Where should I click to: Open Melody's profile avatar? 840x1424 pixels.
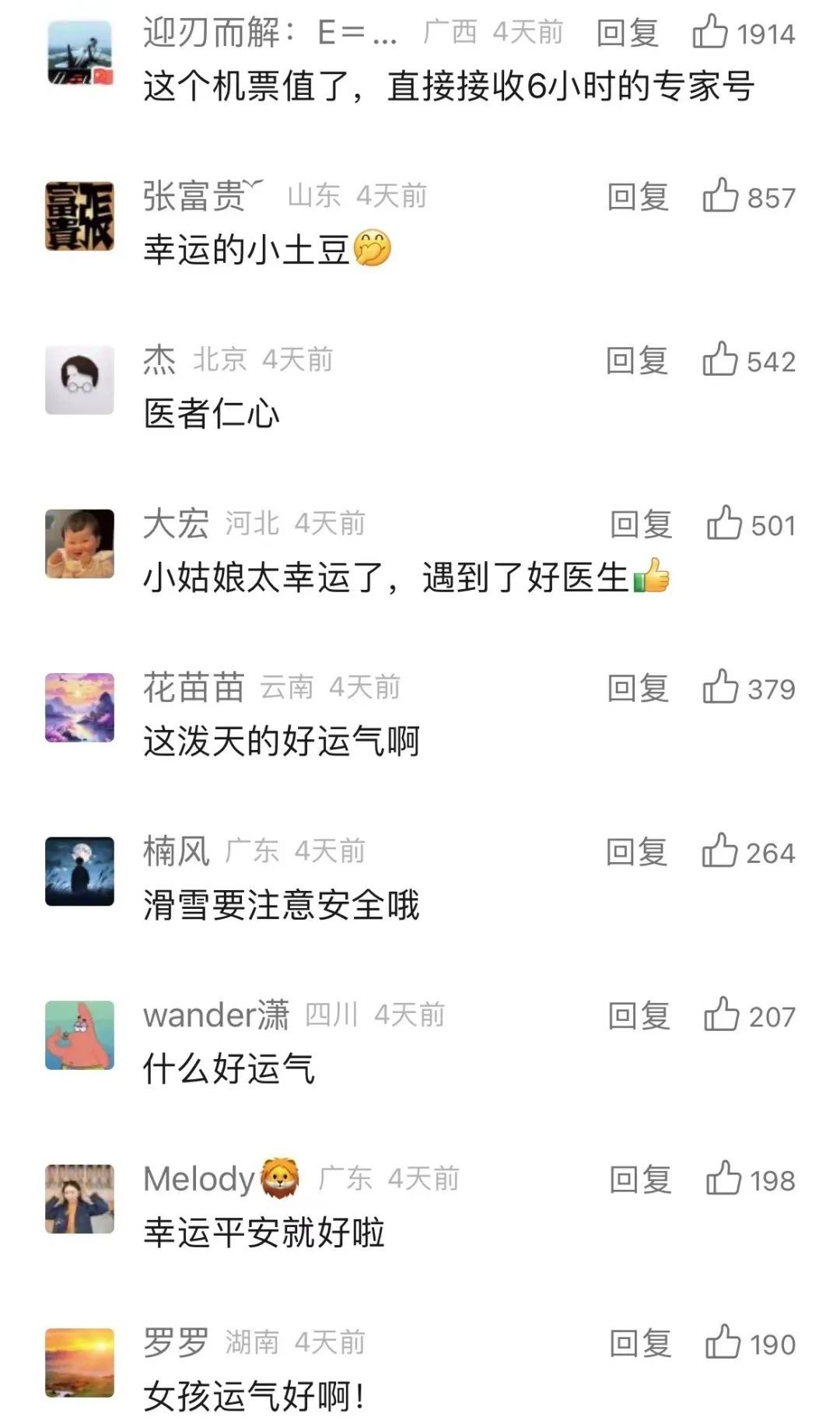(79, 1199)
